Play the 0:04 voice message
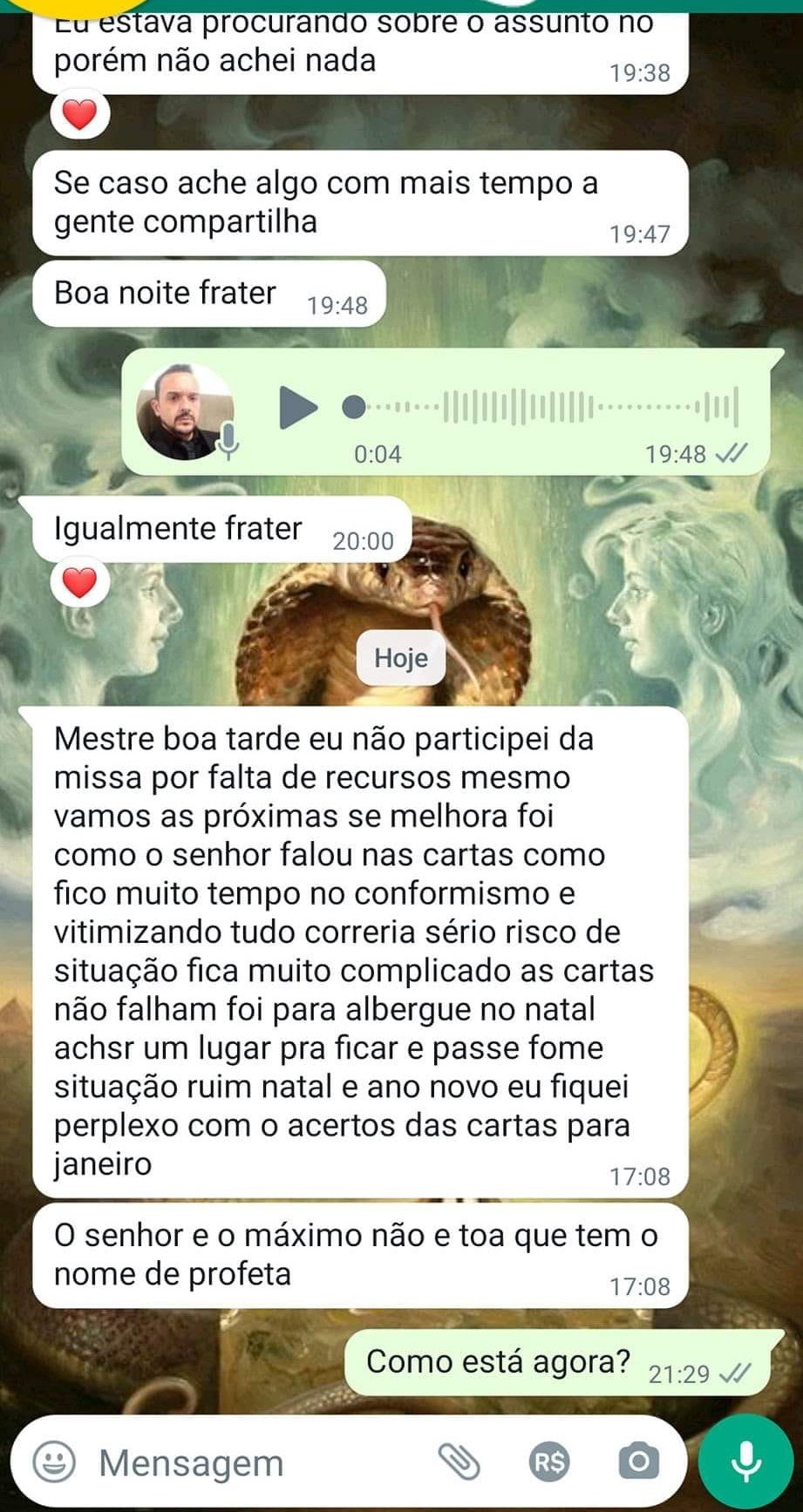The image size is (803, 1512). click(298, 408)
